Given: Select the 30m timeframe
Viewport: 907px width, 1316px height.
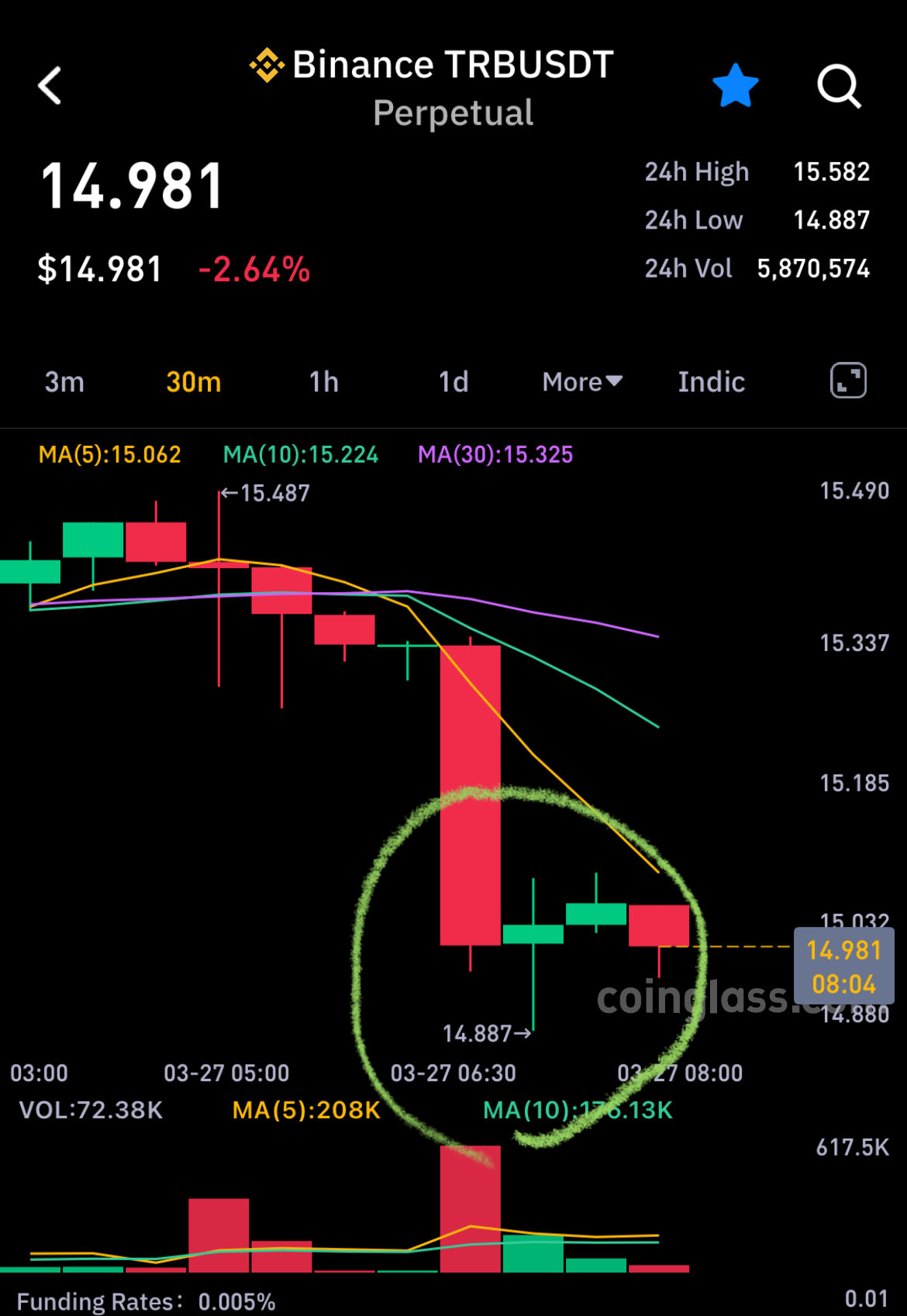Looking at the screenshot, I should pyautogui.click(x=194, y=382).
